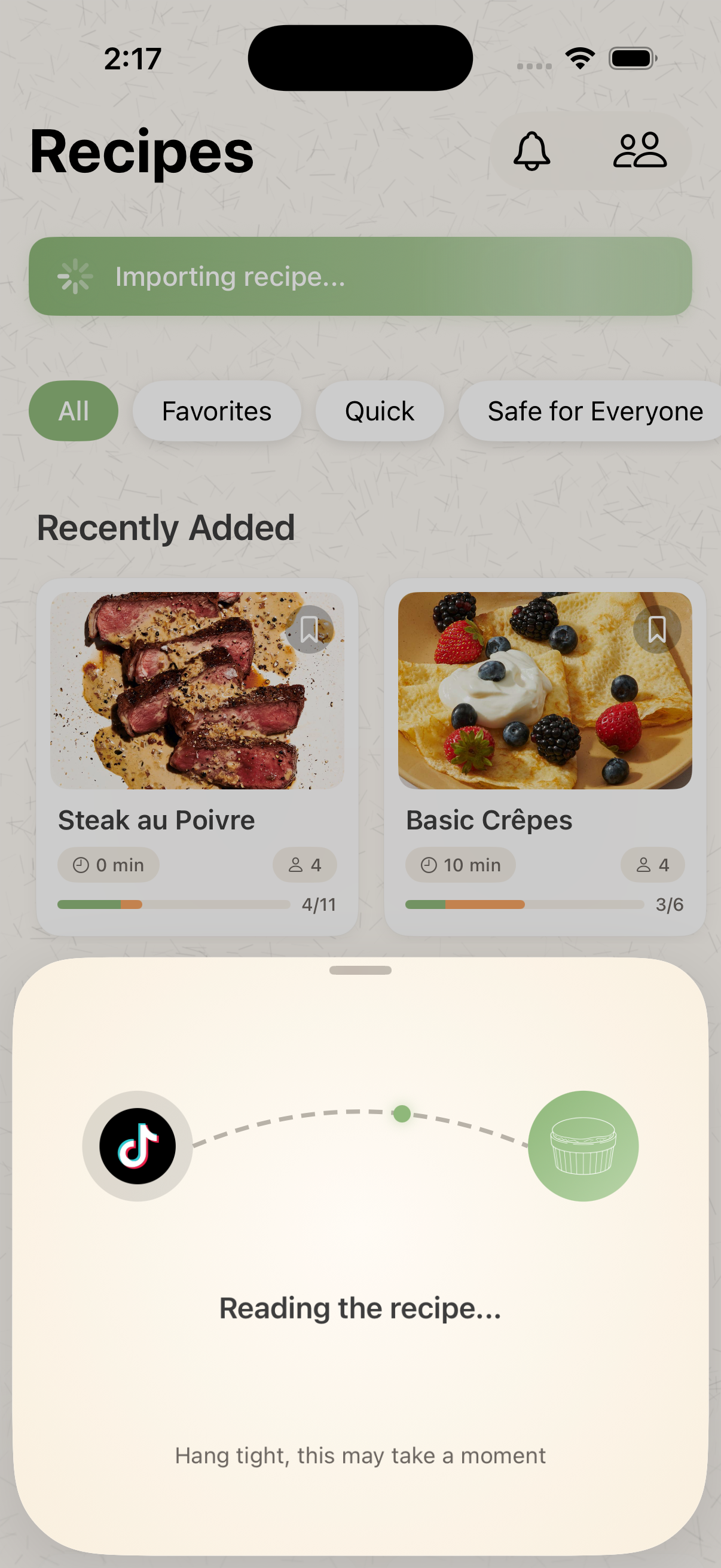Viewport: 721px width, 1568px height.
Task: Select the All filter chip
Action: pyautogui.click(x=74, y=411)
